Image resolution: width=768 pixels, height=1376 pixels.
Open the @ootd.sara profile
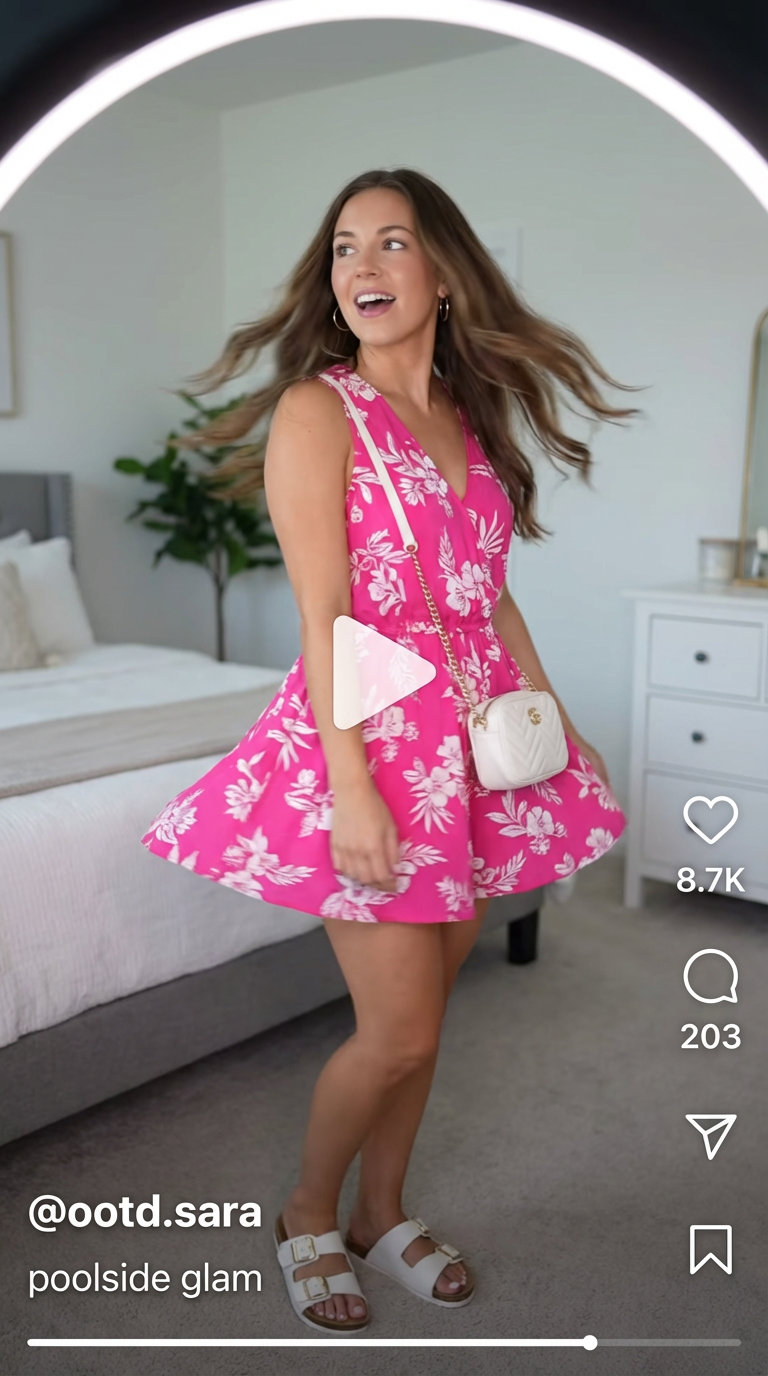[x=145, y=1212]
